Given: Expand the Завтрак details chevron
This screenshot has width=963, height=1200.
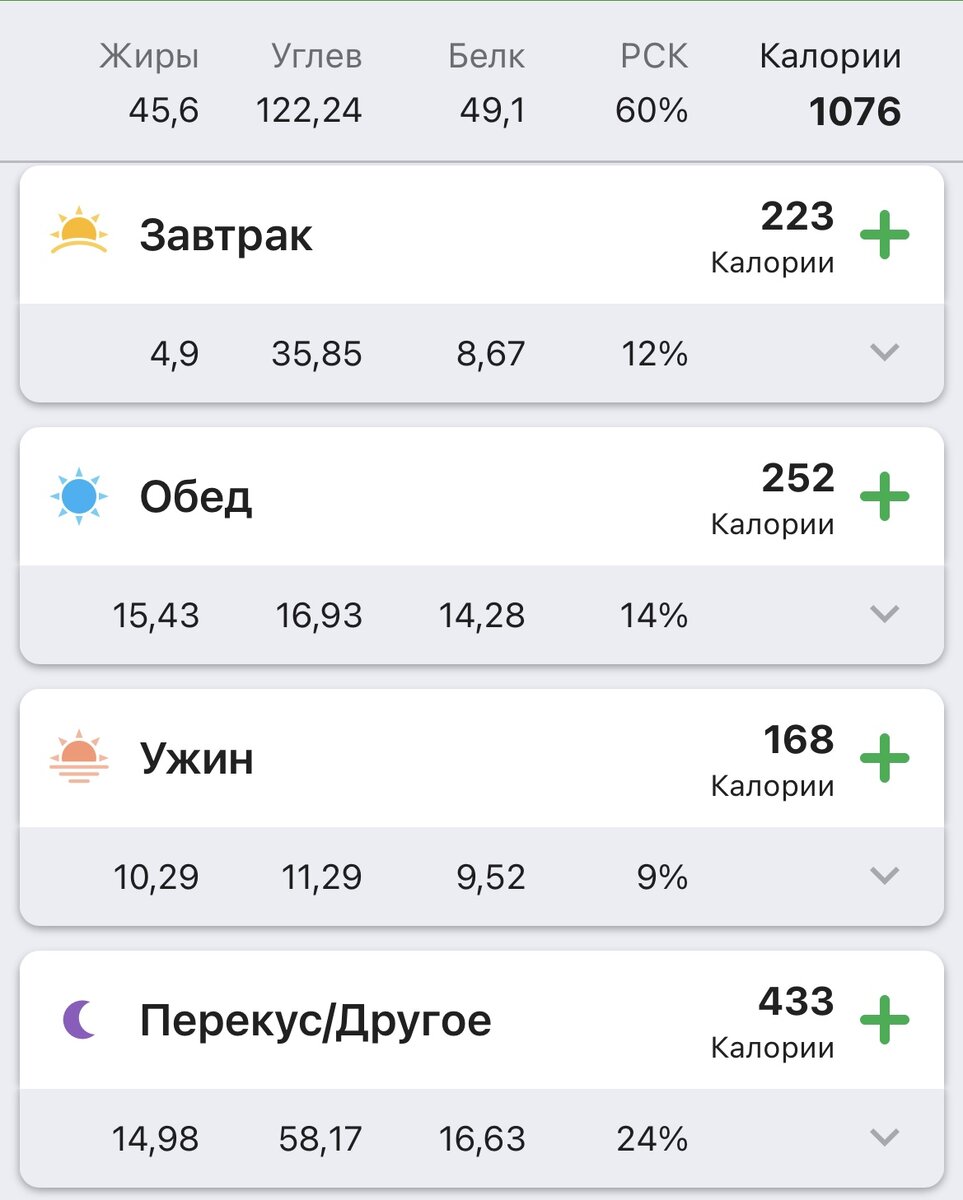Looking at the screenshot, I should point(884,352).
